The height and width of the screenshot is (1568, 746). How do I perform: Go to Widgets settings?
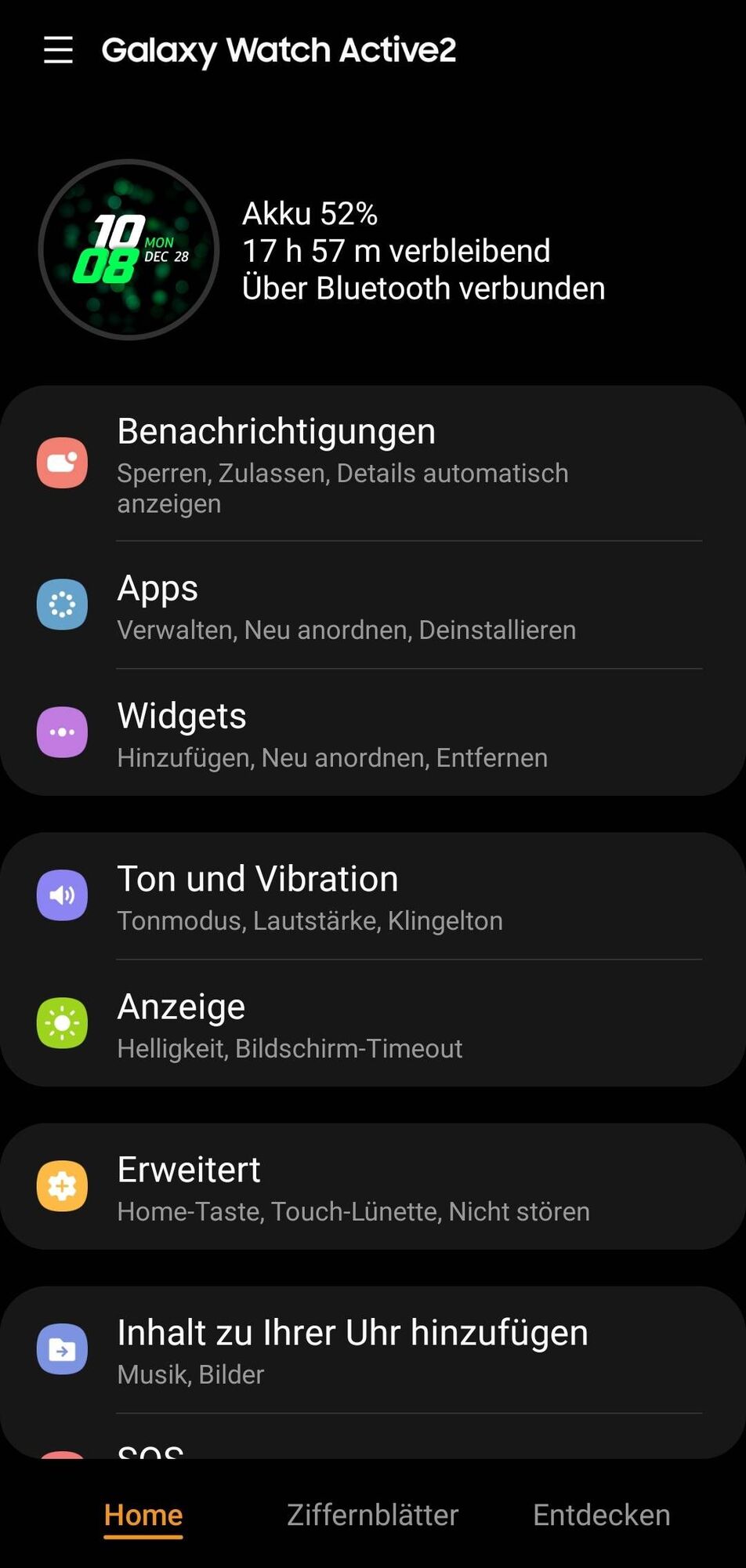pyautogui.click(x=373, y=733)
